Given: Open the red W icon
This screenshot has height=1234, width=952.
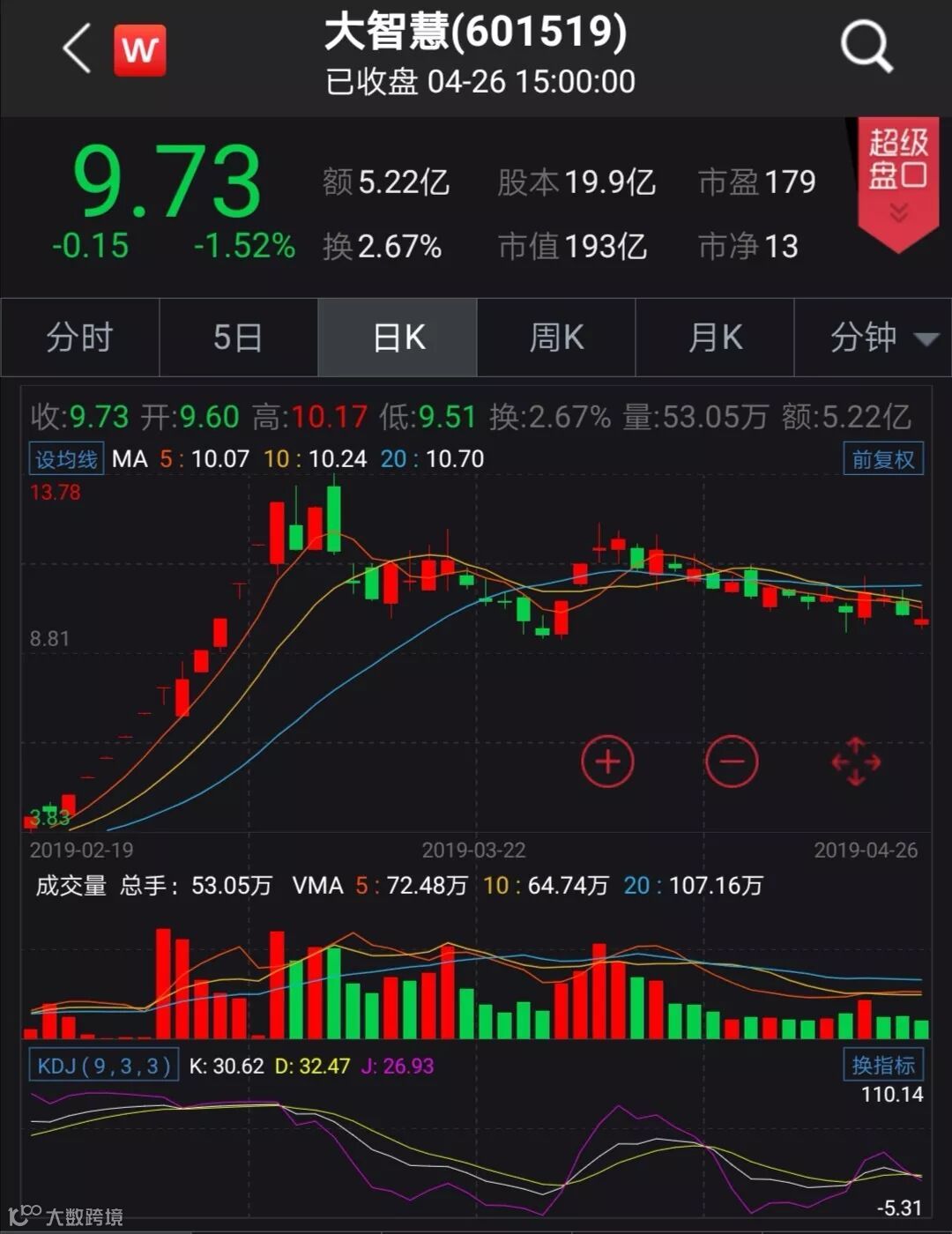Looking at the screenshot, I should 139,50.
